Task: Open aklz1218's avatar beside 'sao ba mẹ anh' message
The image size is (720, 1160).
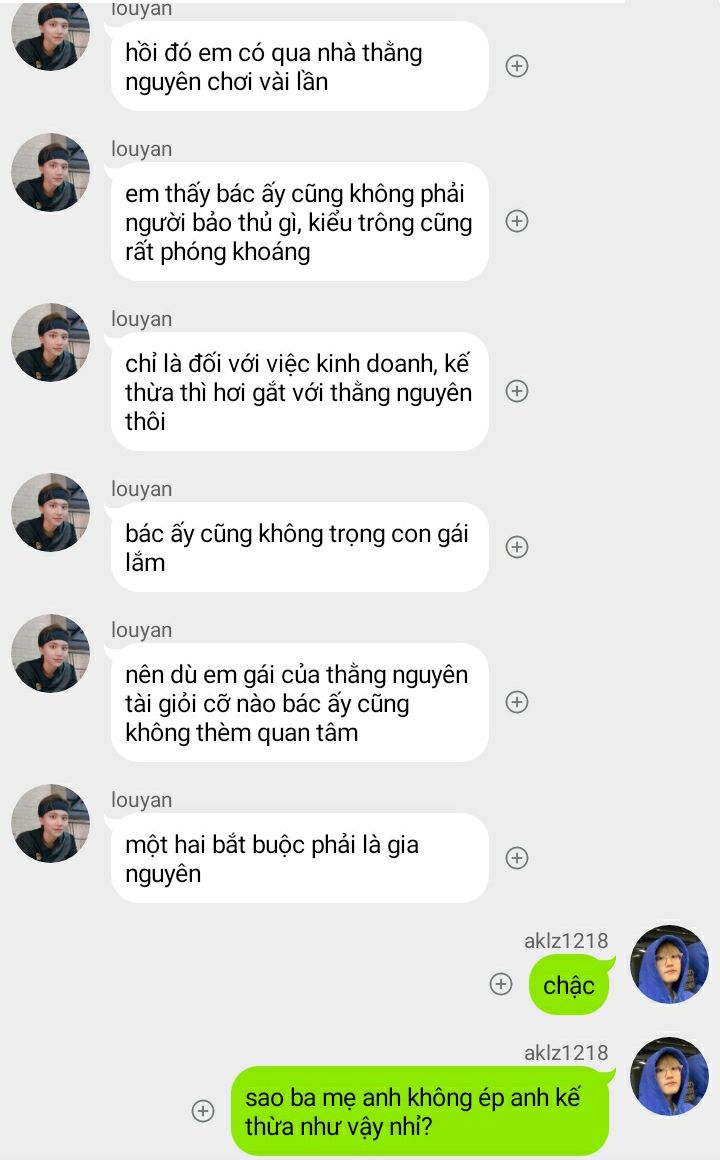Action: click(669, 1076)
